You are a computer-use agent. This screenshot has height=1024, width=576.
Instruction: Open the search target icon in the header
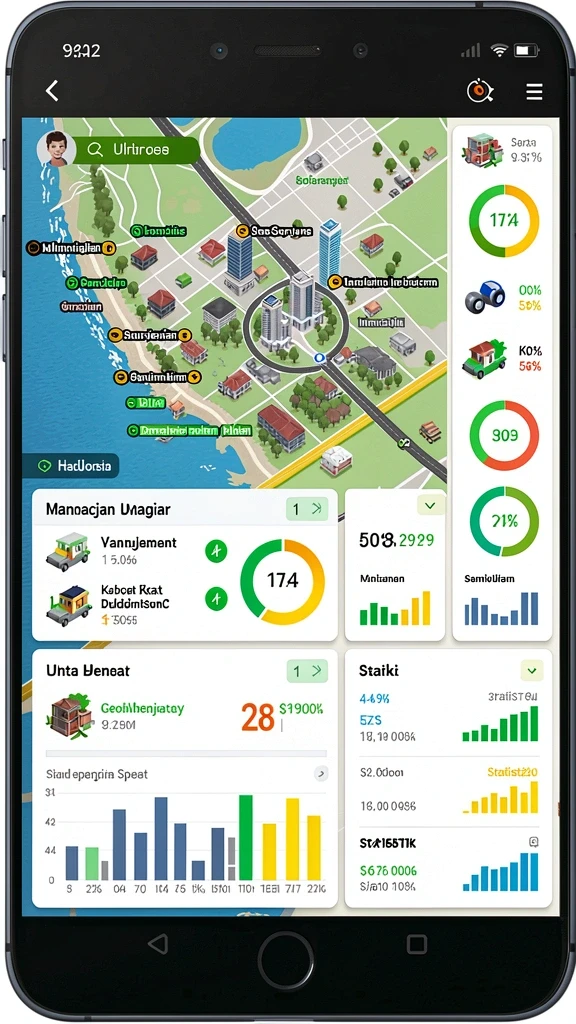click(x=480, y=90)
